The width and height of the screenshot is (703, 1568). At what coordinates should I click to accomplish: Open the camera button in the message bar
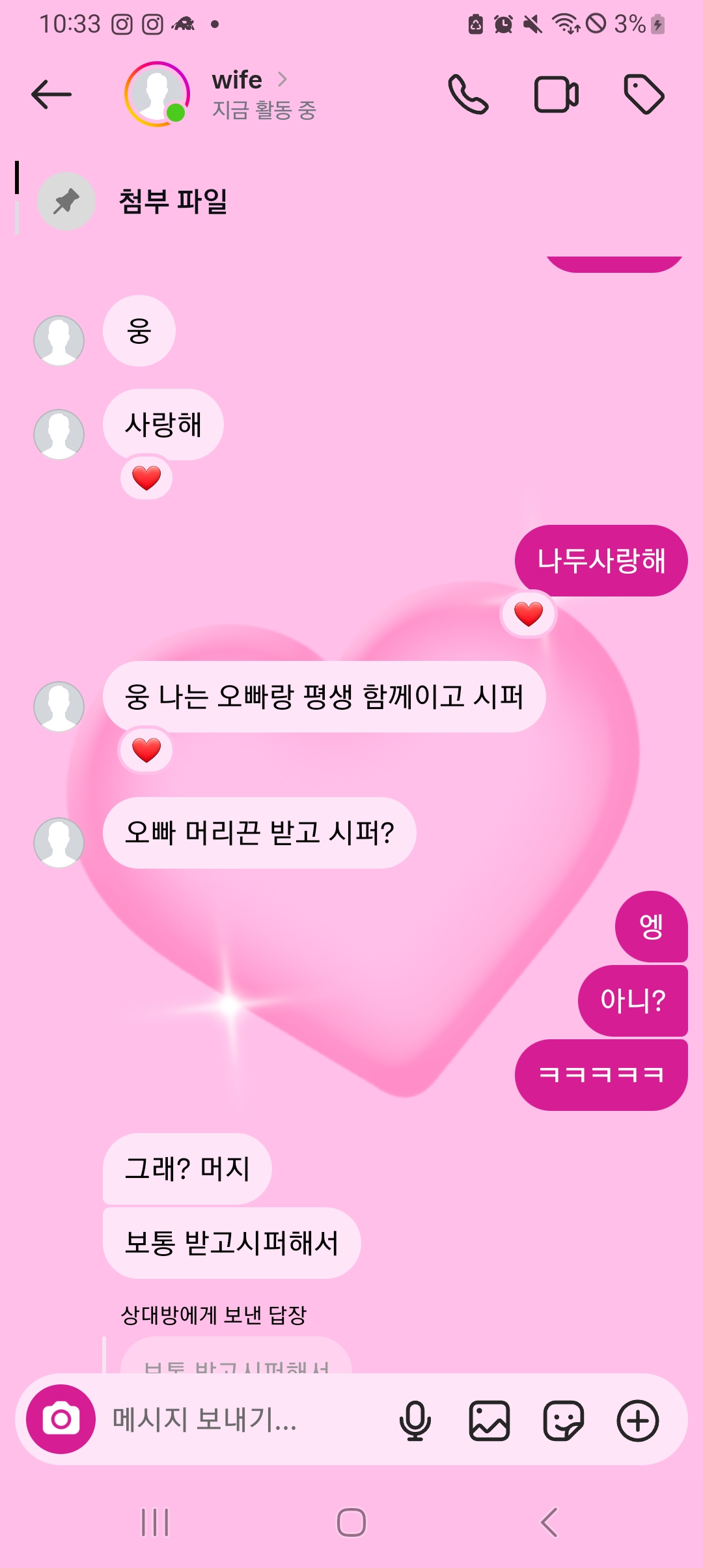61,1419
